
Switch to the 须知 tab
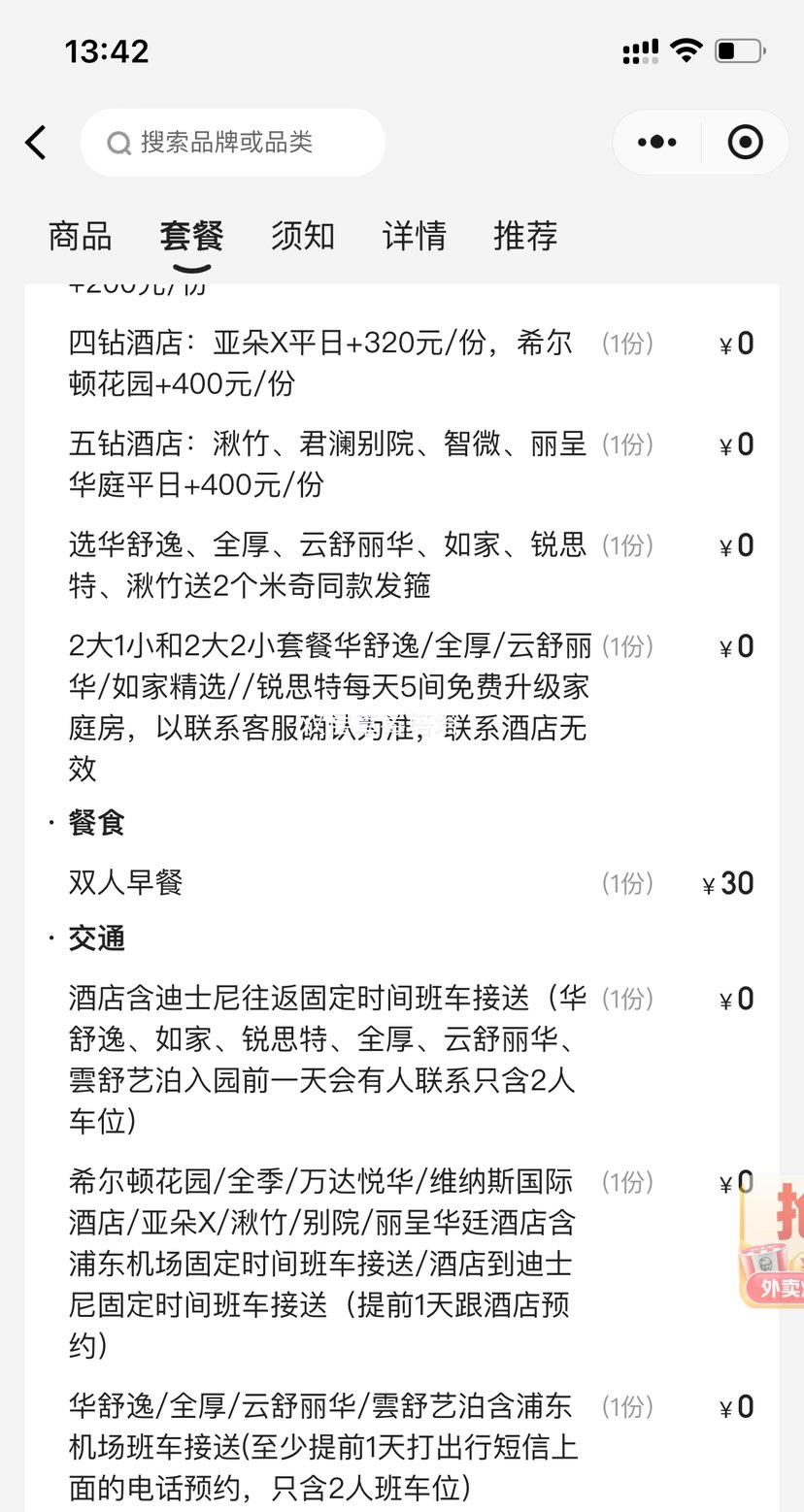coord(303,236)
